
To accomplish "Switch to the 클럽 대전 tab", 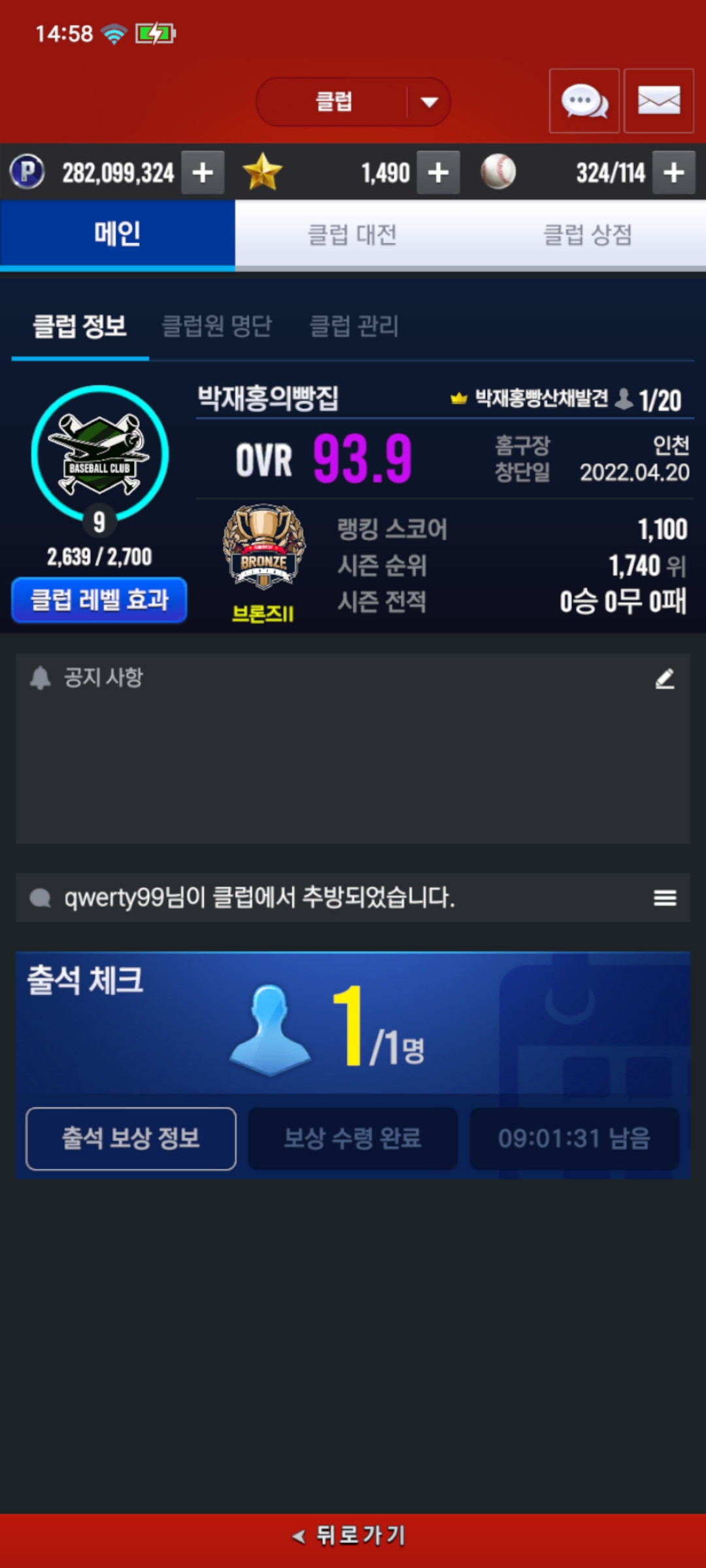I will click(x=352, y=235).
